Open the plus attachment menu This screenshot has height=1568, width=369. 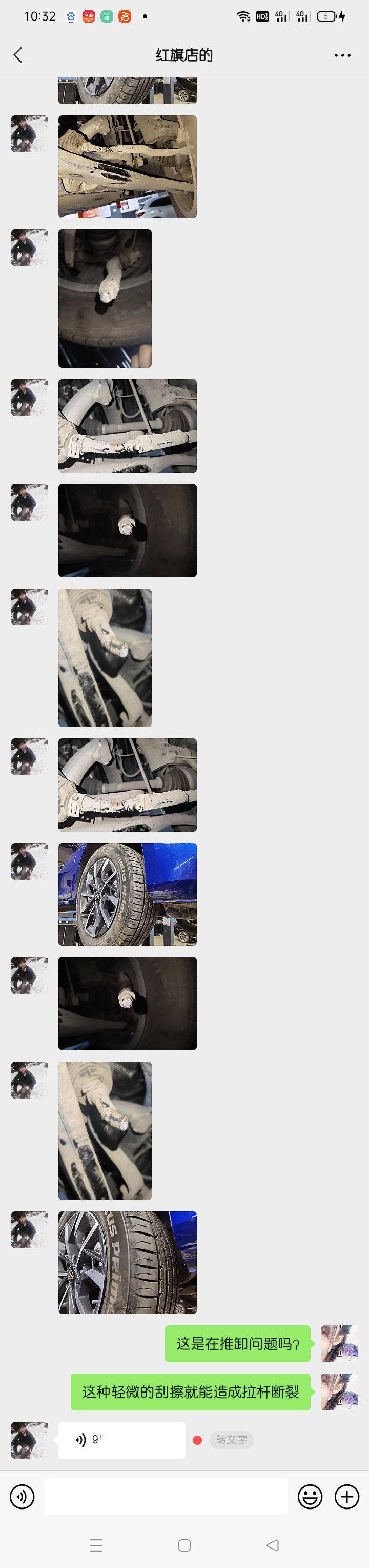(x=347, y=1496)
